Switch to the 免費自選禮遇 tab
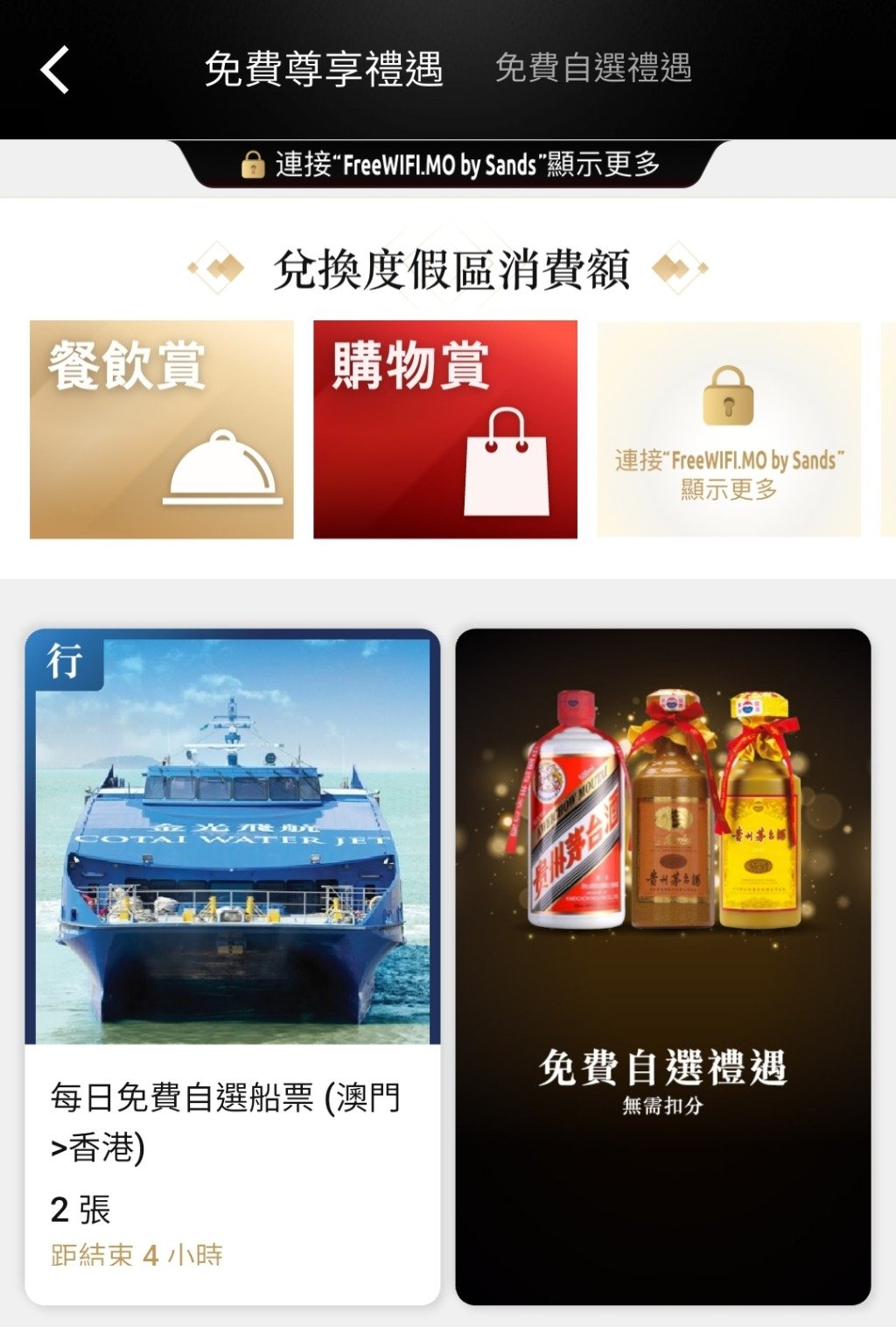This screenshot has height=1327, width=896. tap(593, 68)
